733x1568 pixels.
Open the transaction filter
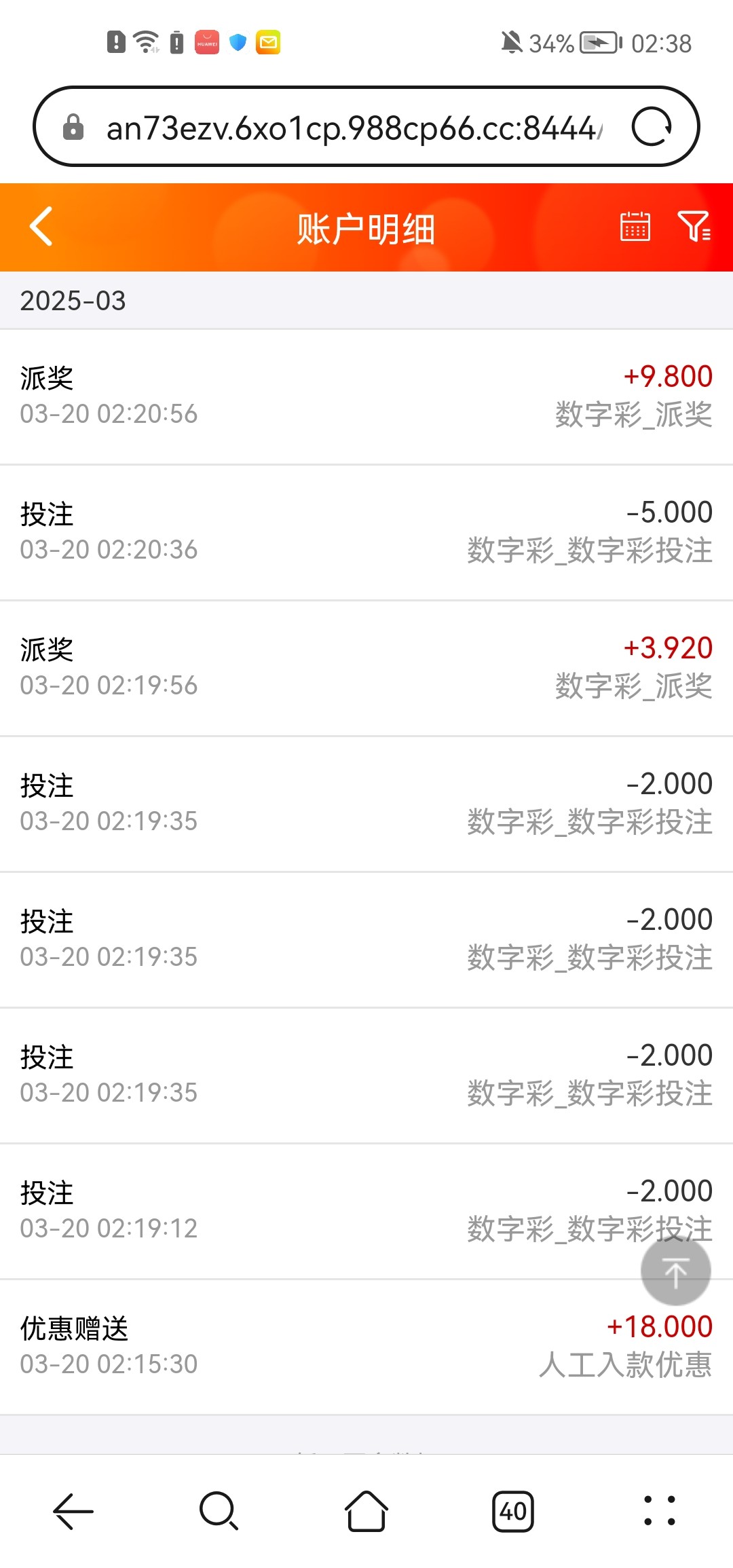[694, 227]
